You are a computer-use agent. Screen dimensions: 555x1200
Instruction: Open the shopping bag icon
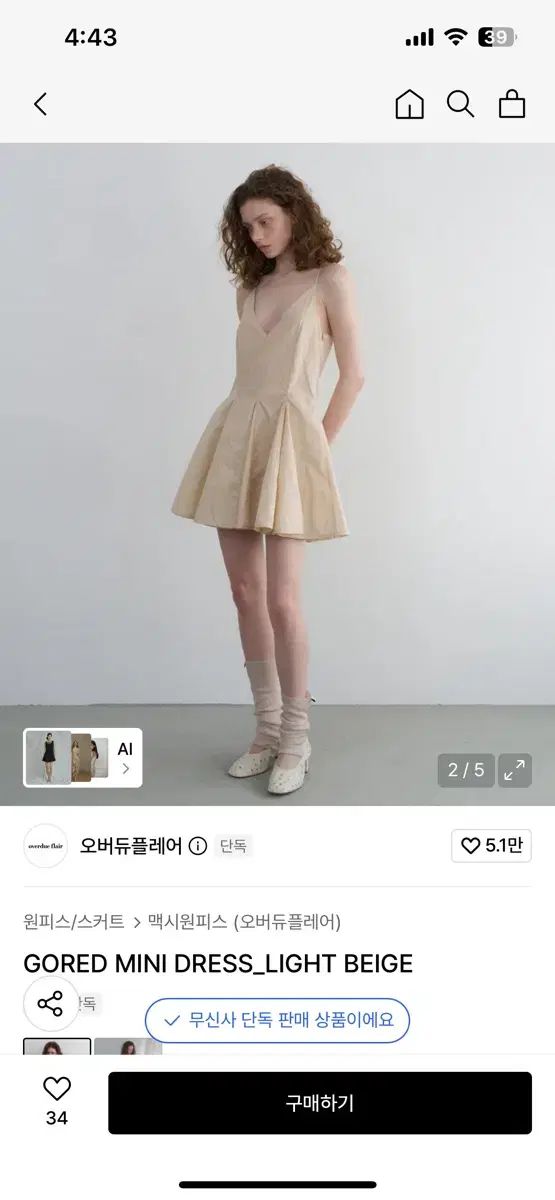coord(512,104)
